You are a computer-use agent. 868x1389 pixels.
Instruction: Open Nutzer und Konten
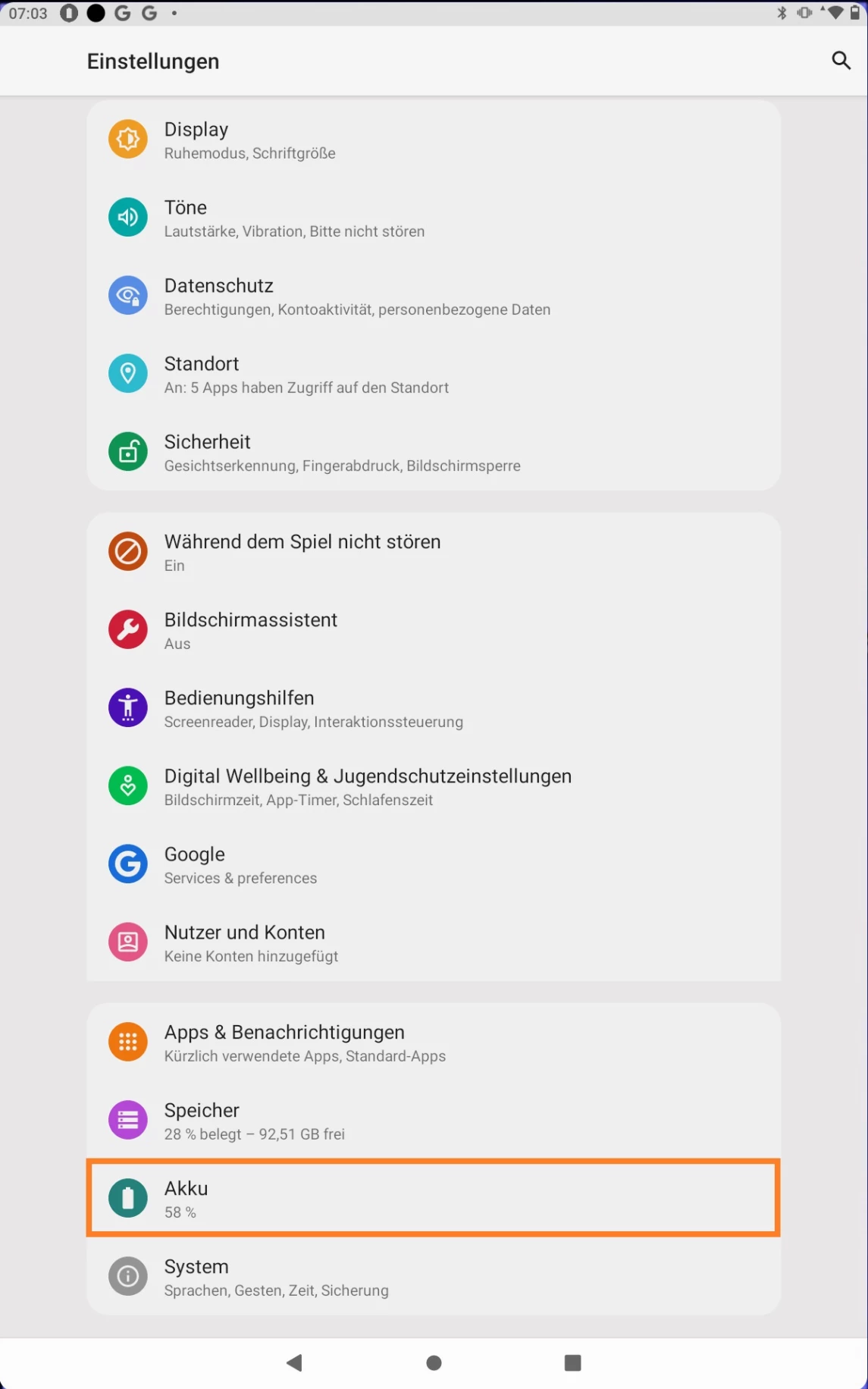[x=432, y=943]
